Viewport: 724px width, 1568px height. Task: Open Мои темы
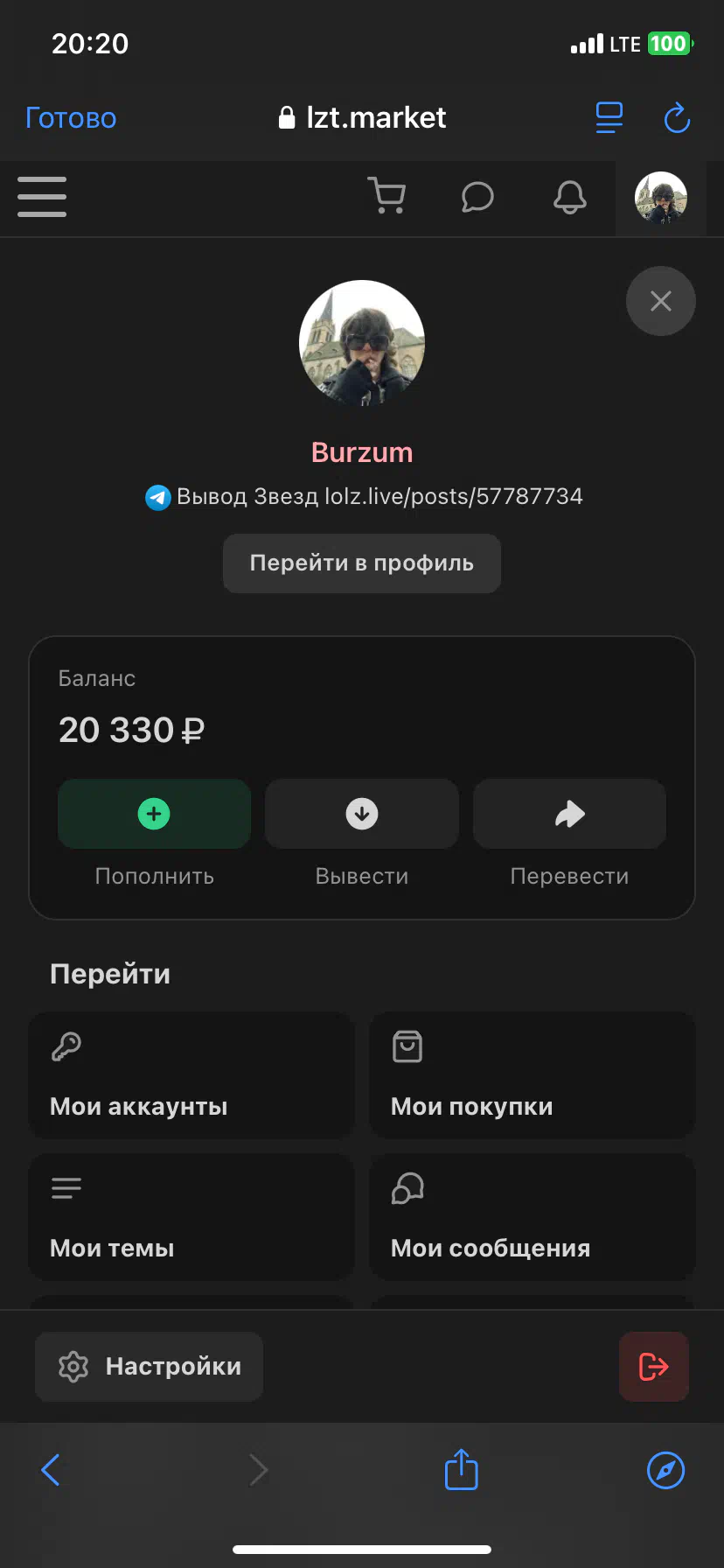191,1217
